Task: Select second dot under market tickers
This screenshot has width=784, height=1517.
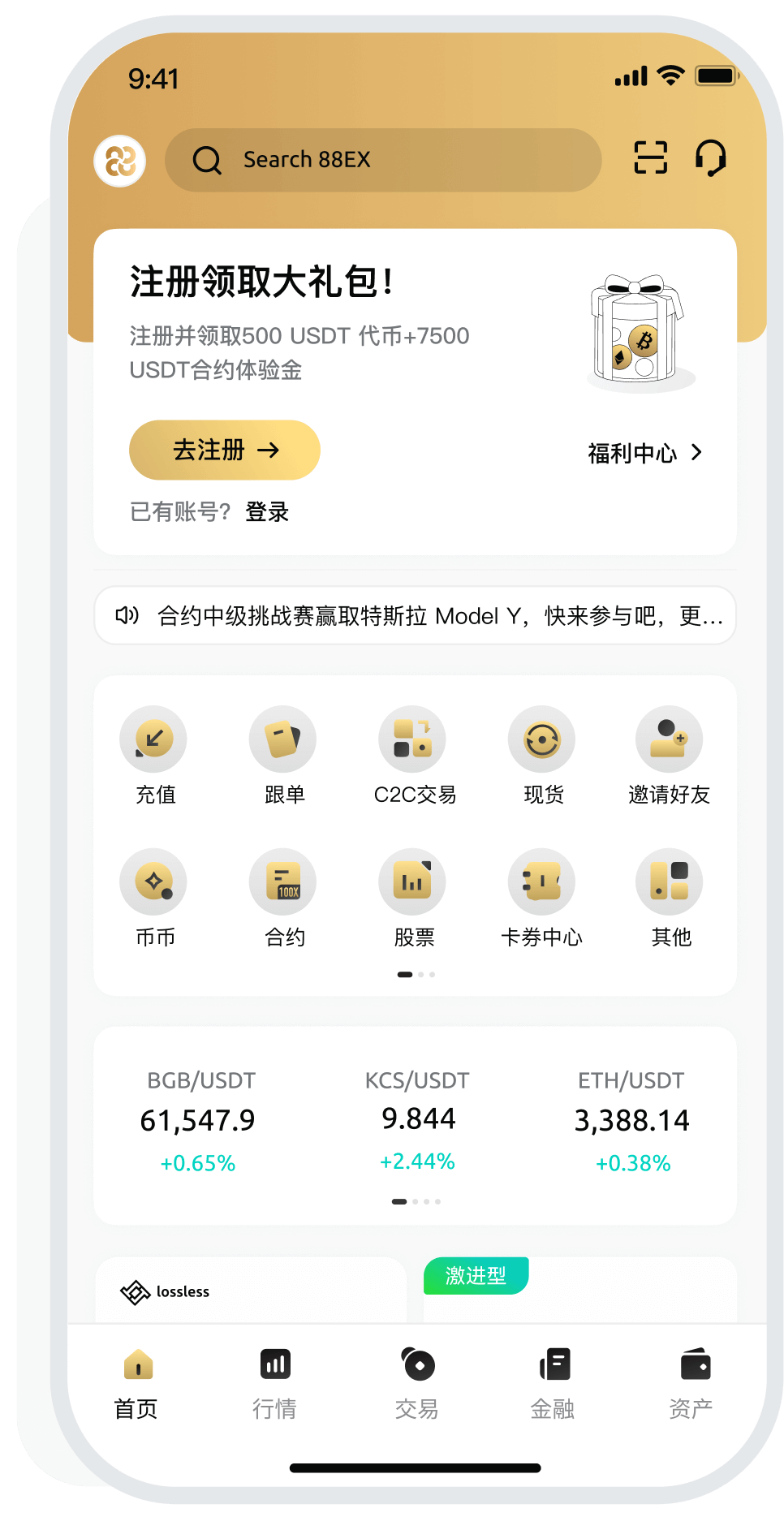Action: 416,1201
